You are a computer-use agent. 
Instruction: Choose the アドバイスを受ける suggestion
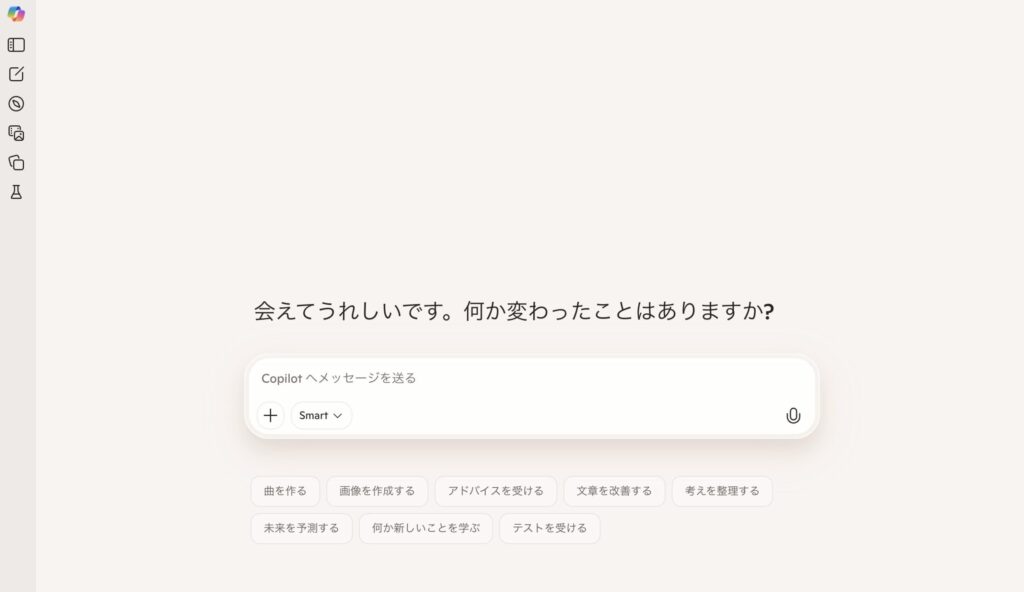click(x=495, y=491)
